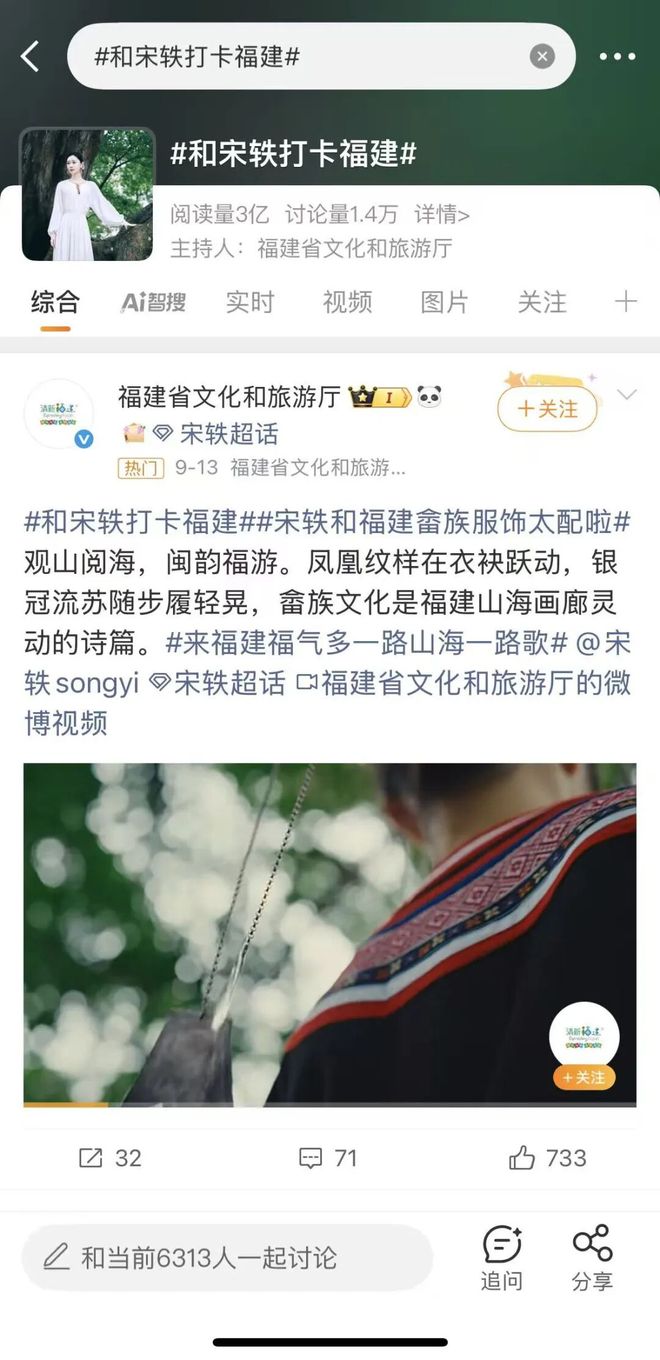660x1360 pixels.
Task: Open comments with 71 replies
Action: click(328, 1158)
